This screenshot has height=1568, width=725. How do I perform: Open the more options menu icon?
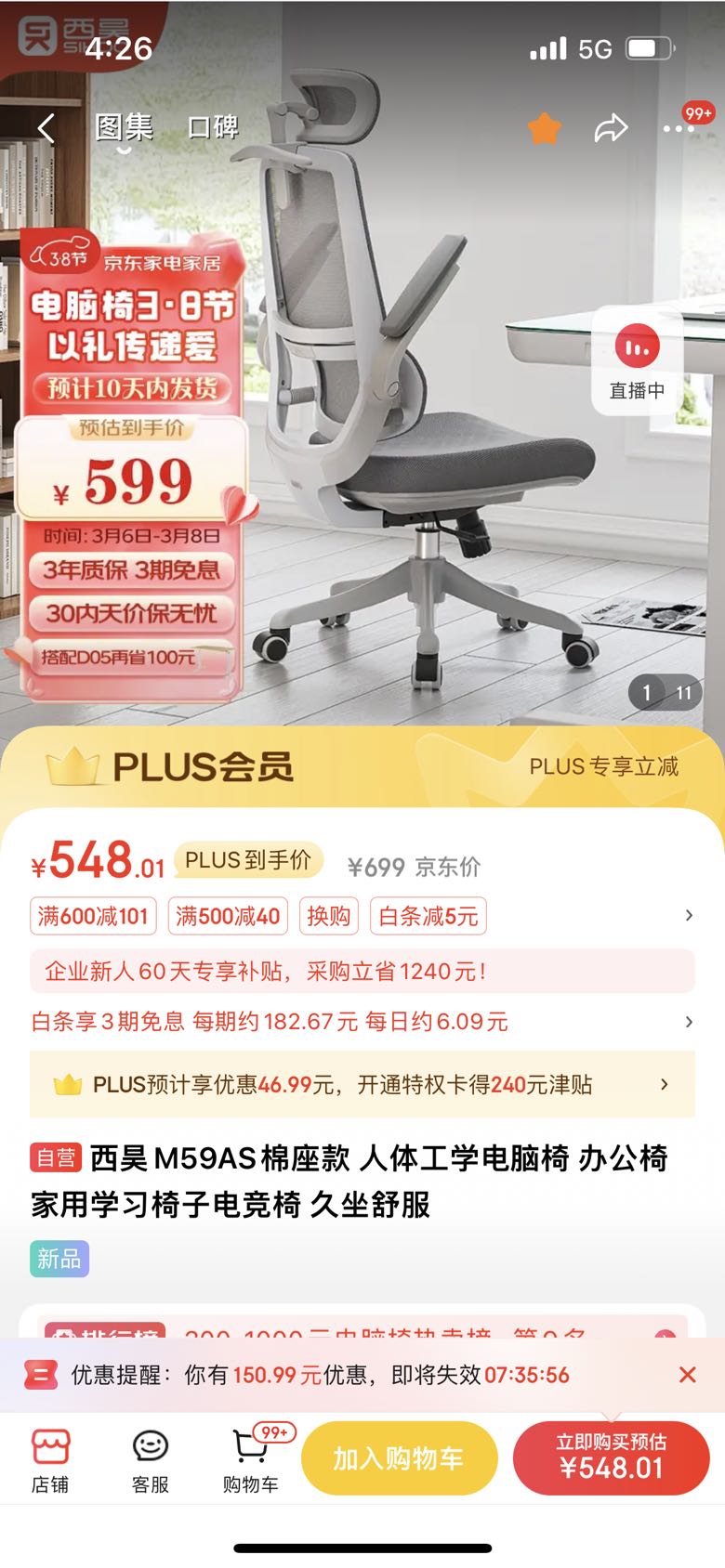coord(679,129)
